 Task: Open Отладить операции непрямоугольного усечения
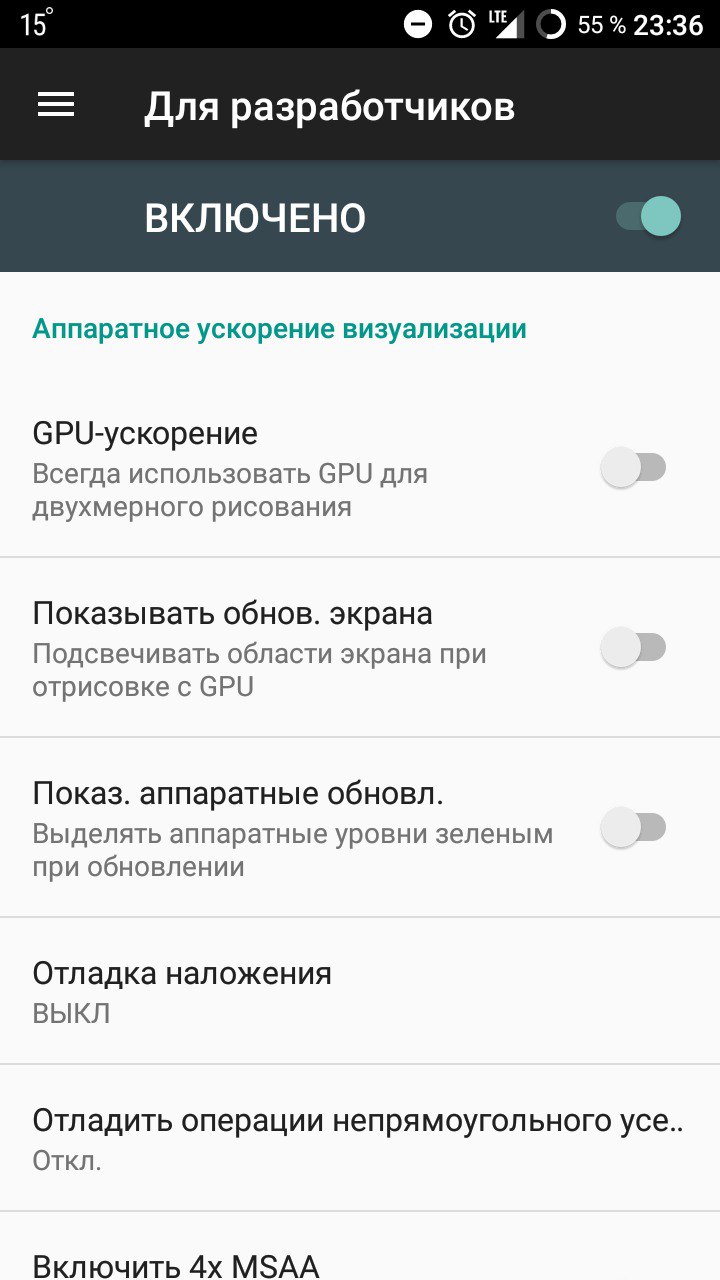pyautogui.click(x=360, y=1138)
